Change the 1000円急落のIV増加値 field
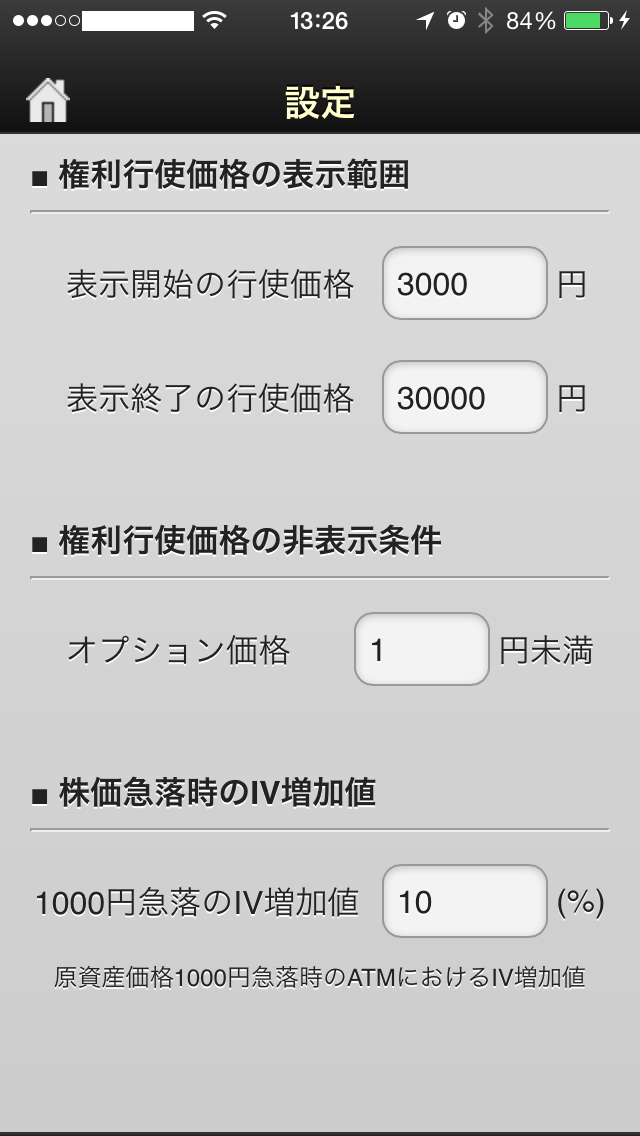640x1136 pixels. (x=465, y=901)
